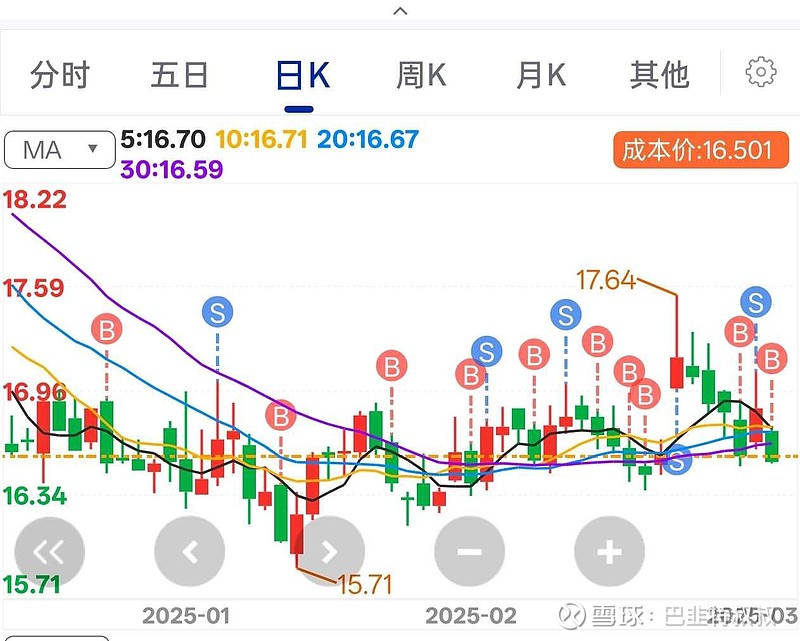The width and height of the screenshot is (800, 641).
Task: Switch to the 分时 tab
Action: tap(60, 75)
